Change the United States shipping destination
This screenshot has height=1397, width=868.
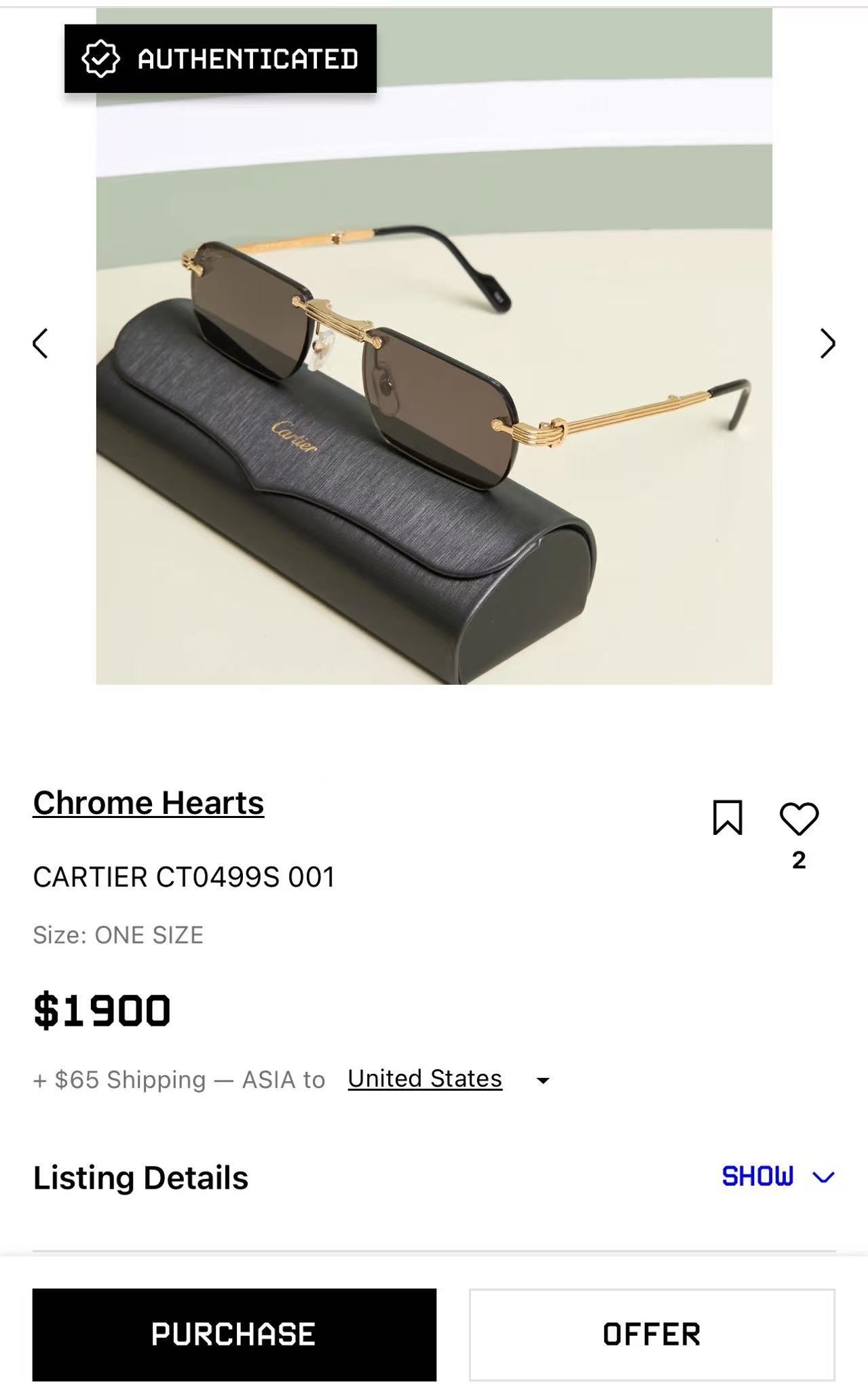coord(448,1079)
